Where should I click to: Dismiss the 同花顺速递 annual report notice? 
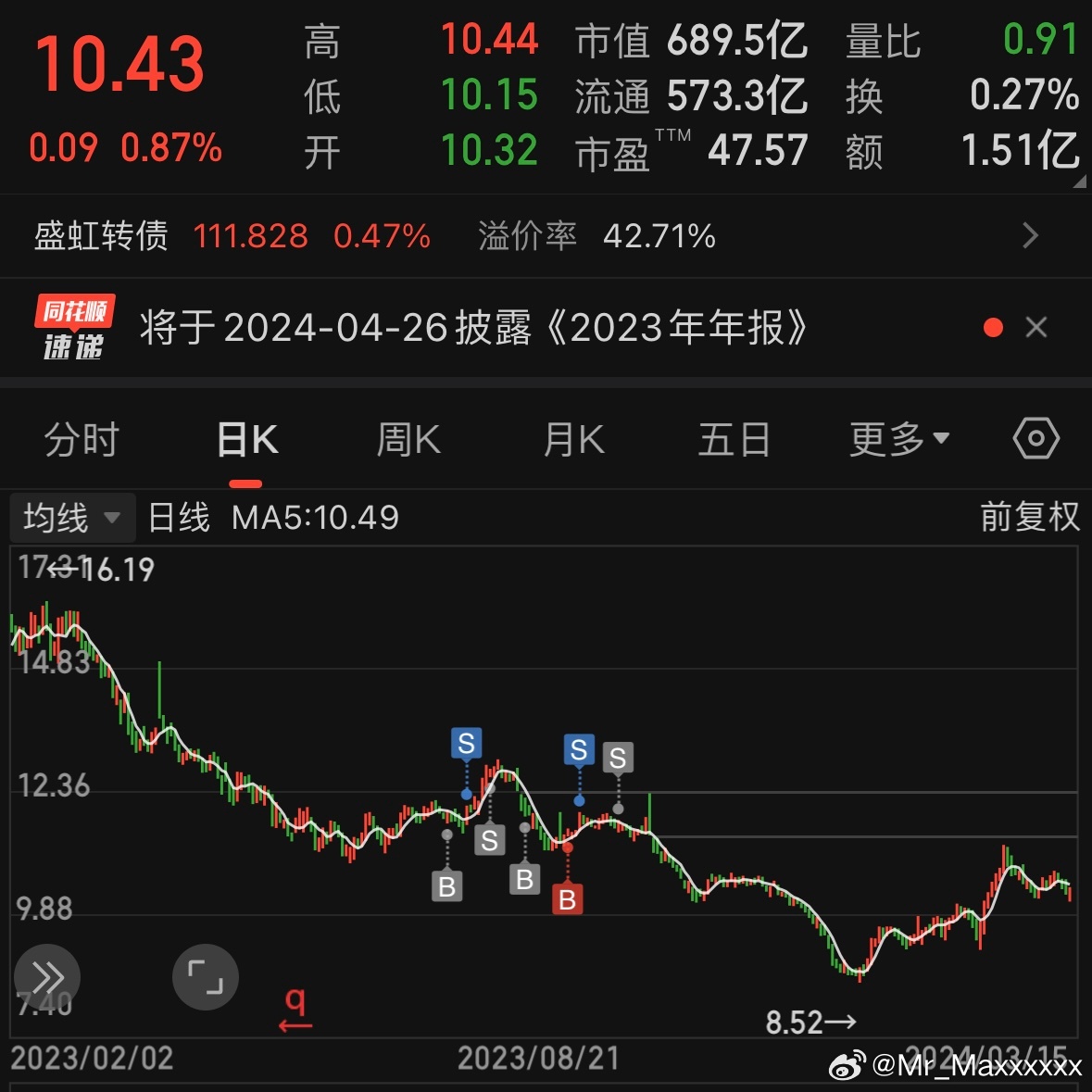(x=1036, y=327)
